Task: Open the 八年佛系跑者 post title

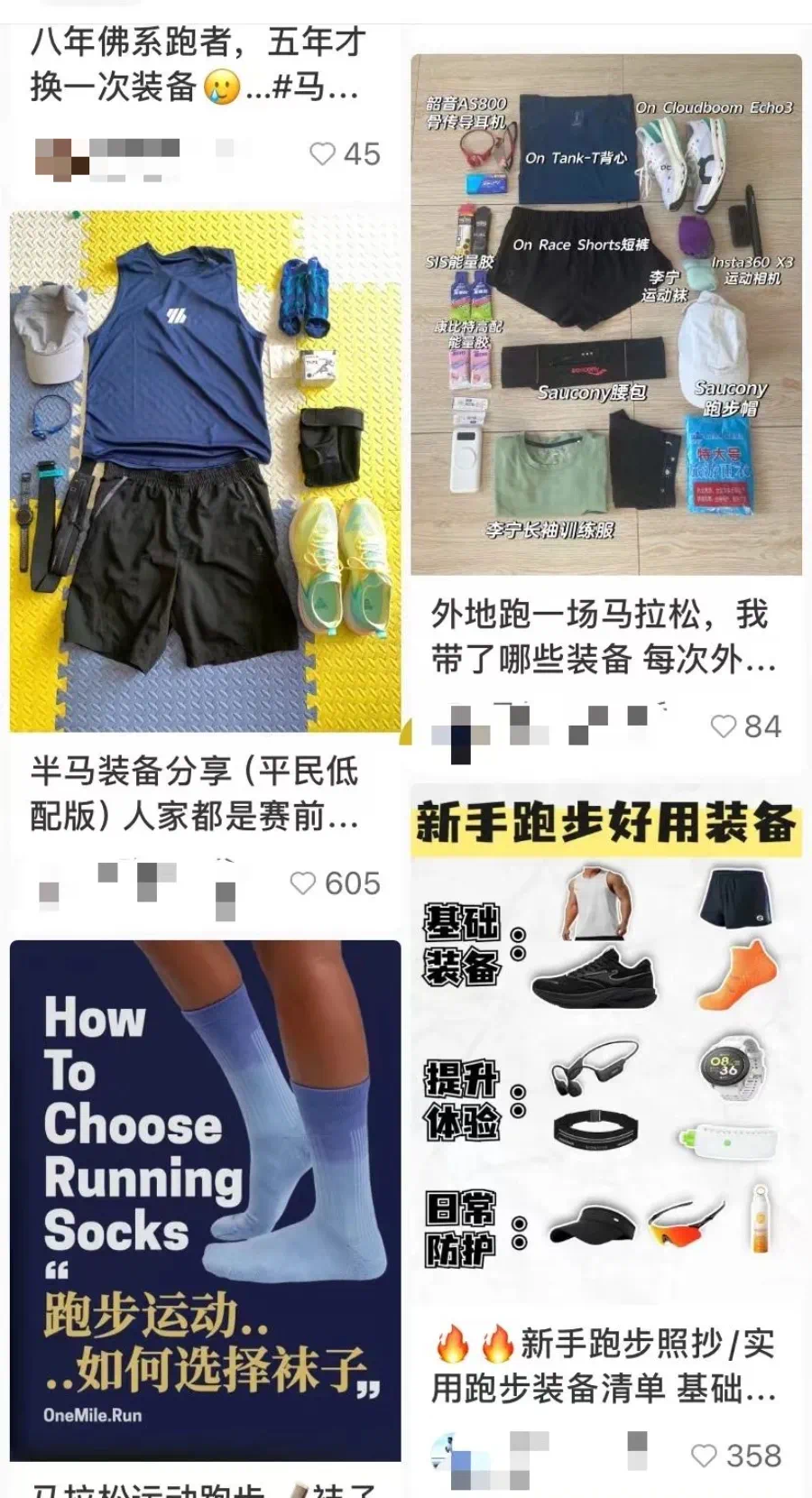Action: tap(196, 65)
